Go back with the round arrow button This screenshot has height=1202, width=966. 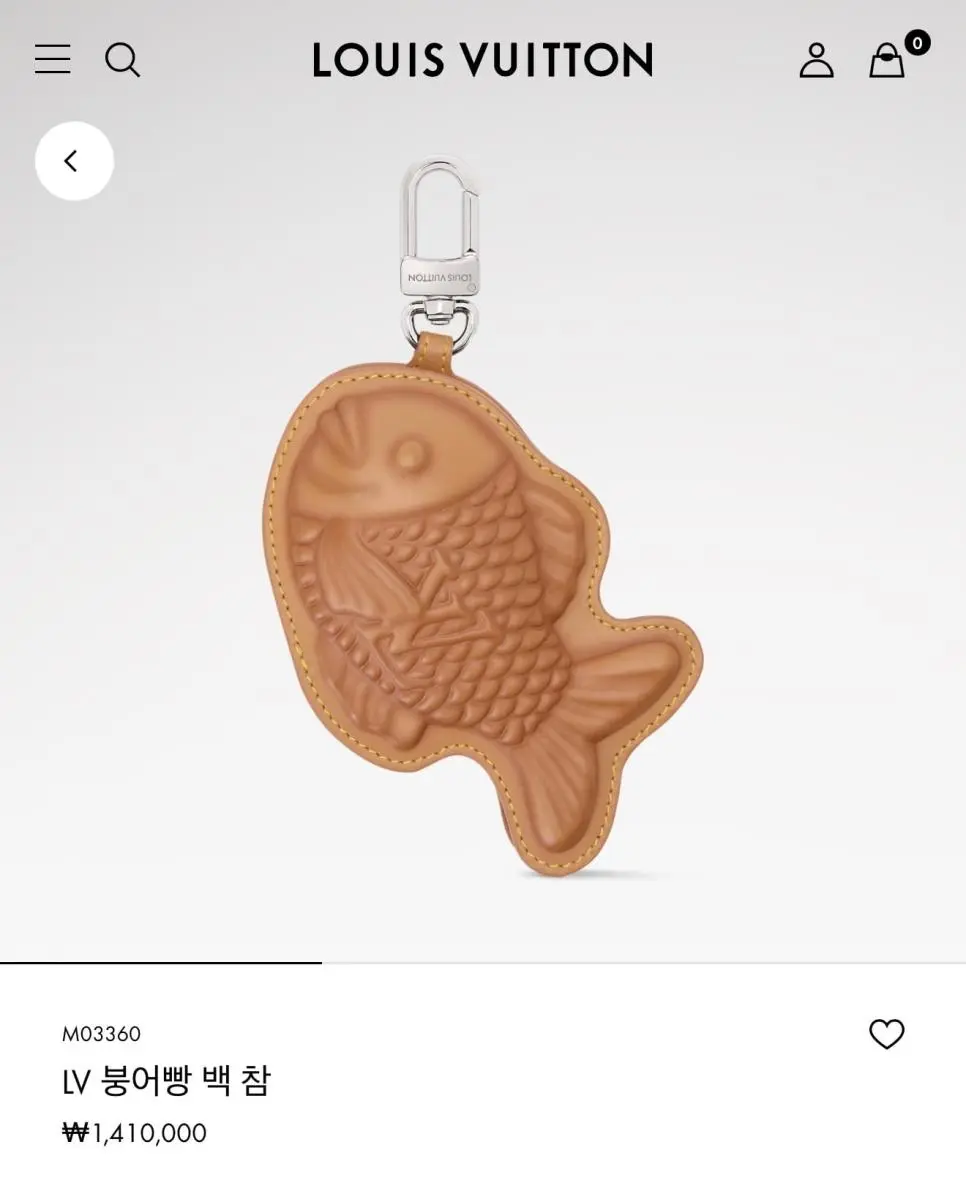click(x=74, y=161)
